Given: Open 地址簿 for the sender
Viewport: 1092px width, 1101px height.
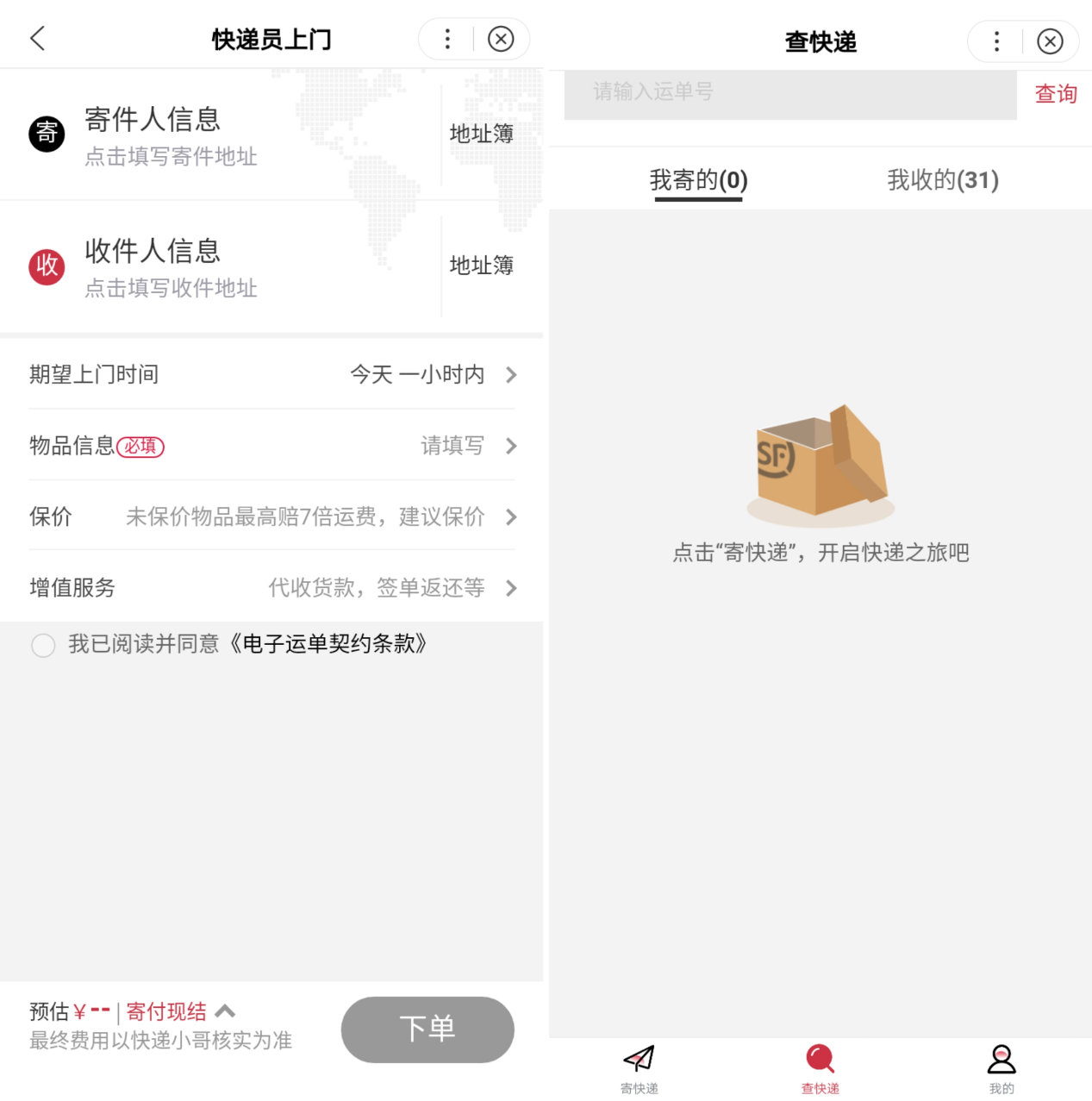Looking at the screenshot, I should point(481,134).
